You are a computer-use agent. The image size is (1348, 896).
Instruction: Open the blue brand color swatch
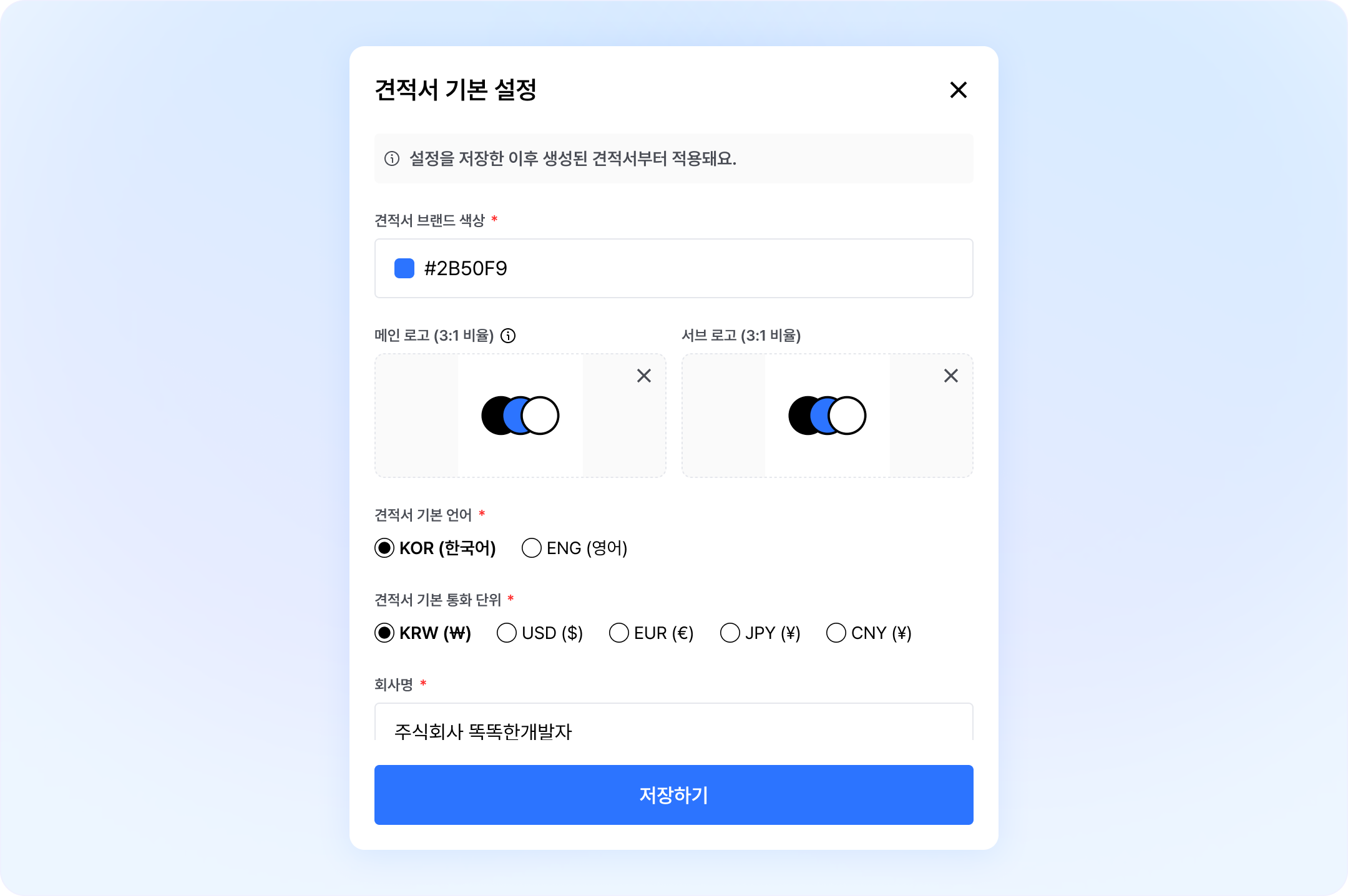pyautogui.click(x=404, y=268)
